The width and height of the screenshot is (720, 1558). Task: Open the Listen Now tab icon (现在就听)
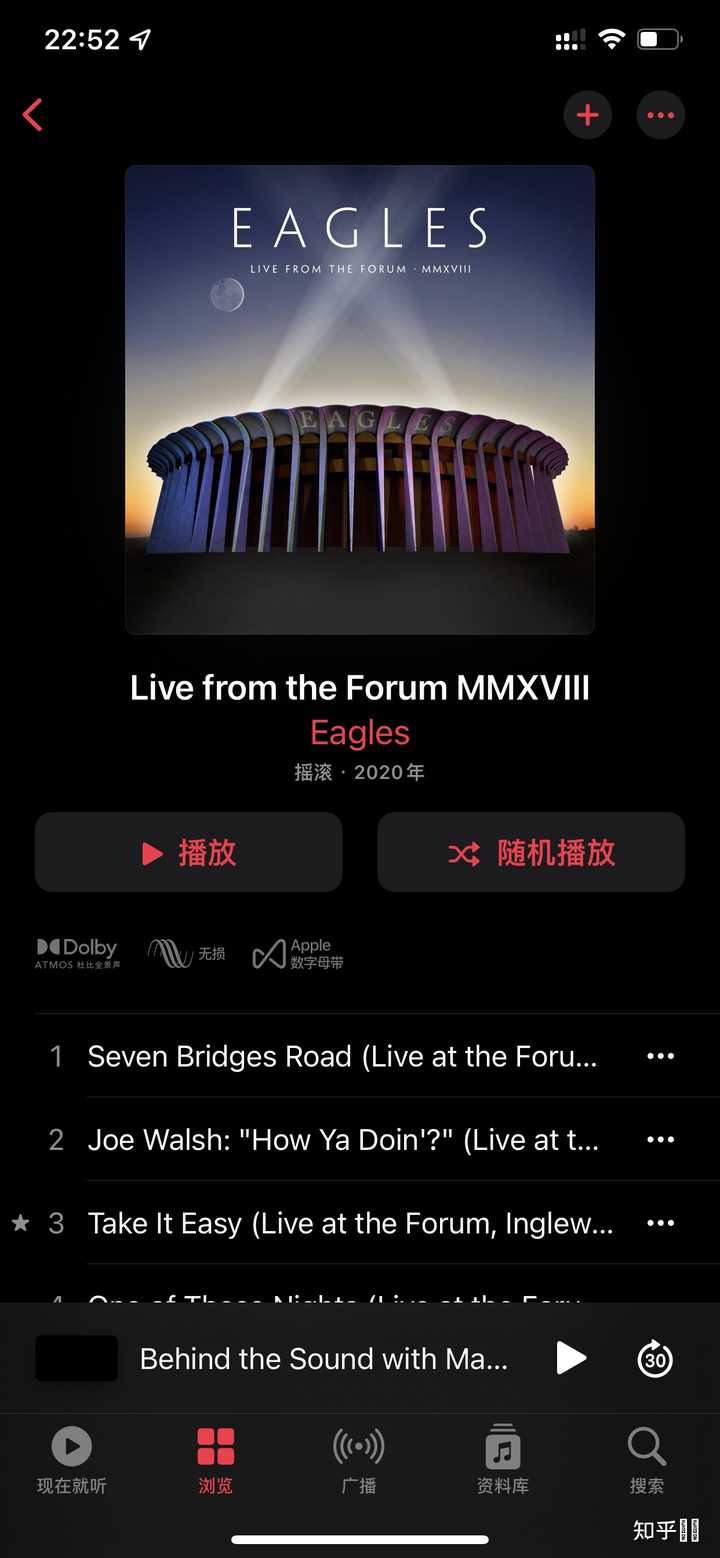(70, 1448)
